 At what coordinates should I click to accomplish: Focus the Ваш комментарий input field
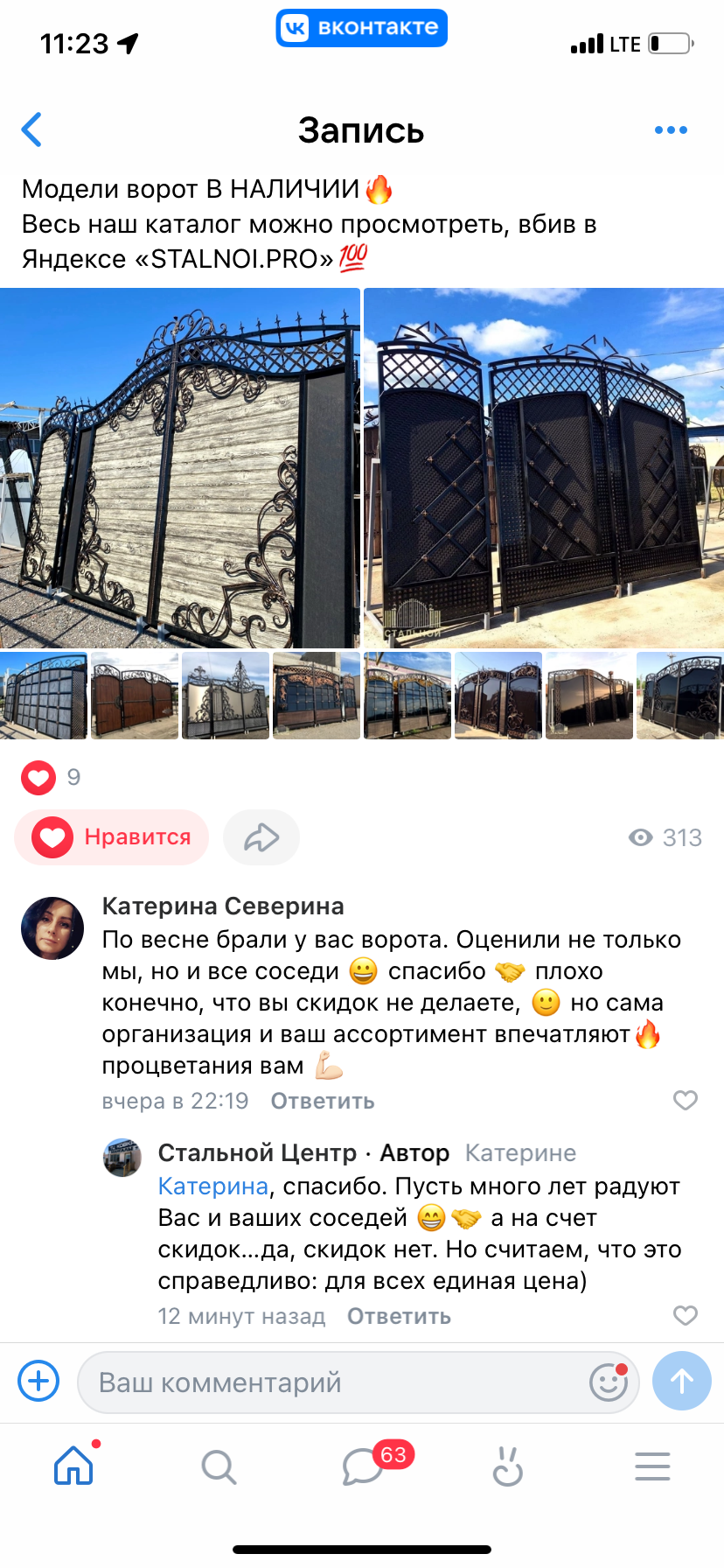click(332, 1382)
